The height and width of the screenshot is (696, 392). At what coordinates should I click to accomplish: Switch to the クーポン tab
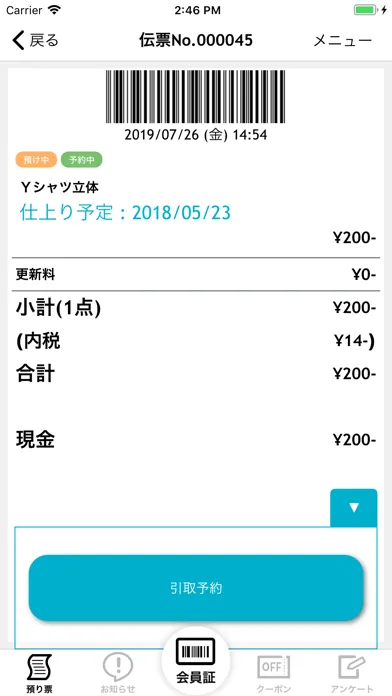click(x=273, y=673)
